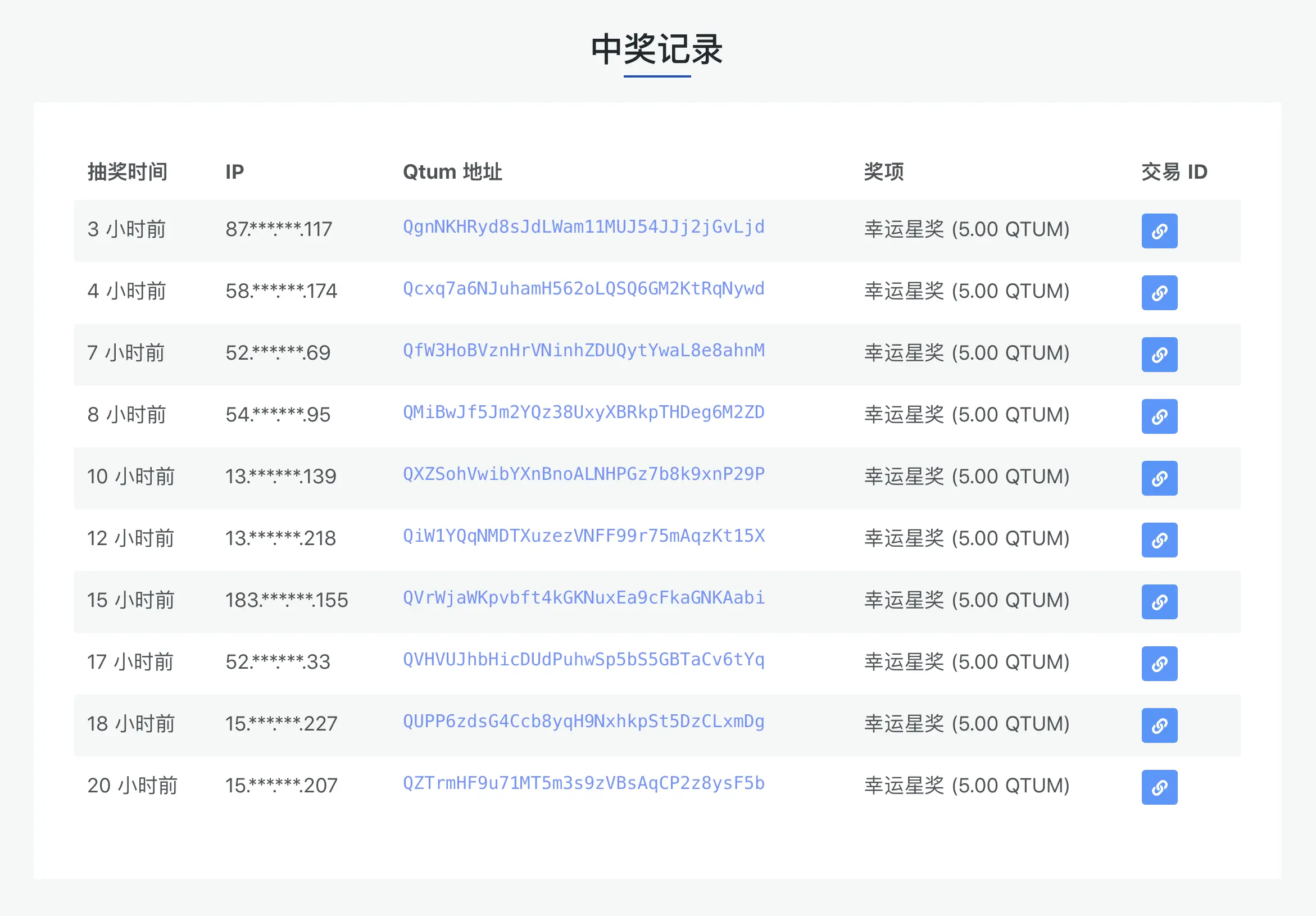View transaction ID of the 18 小时前 record
1316x916 pixels.
pyautogui.click(x=1159, y=726)
